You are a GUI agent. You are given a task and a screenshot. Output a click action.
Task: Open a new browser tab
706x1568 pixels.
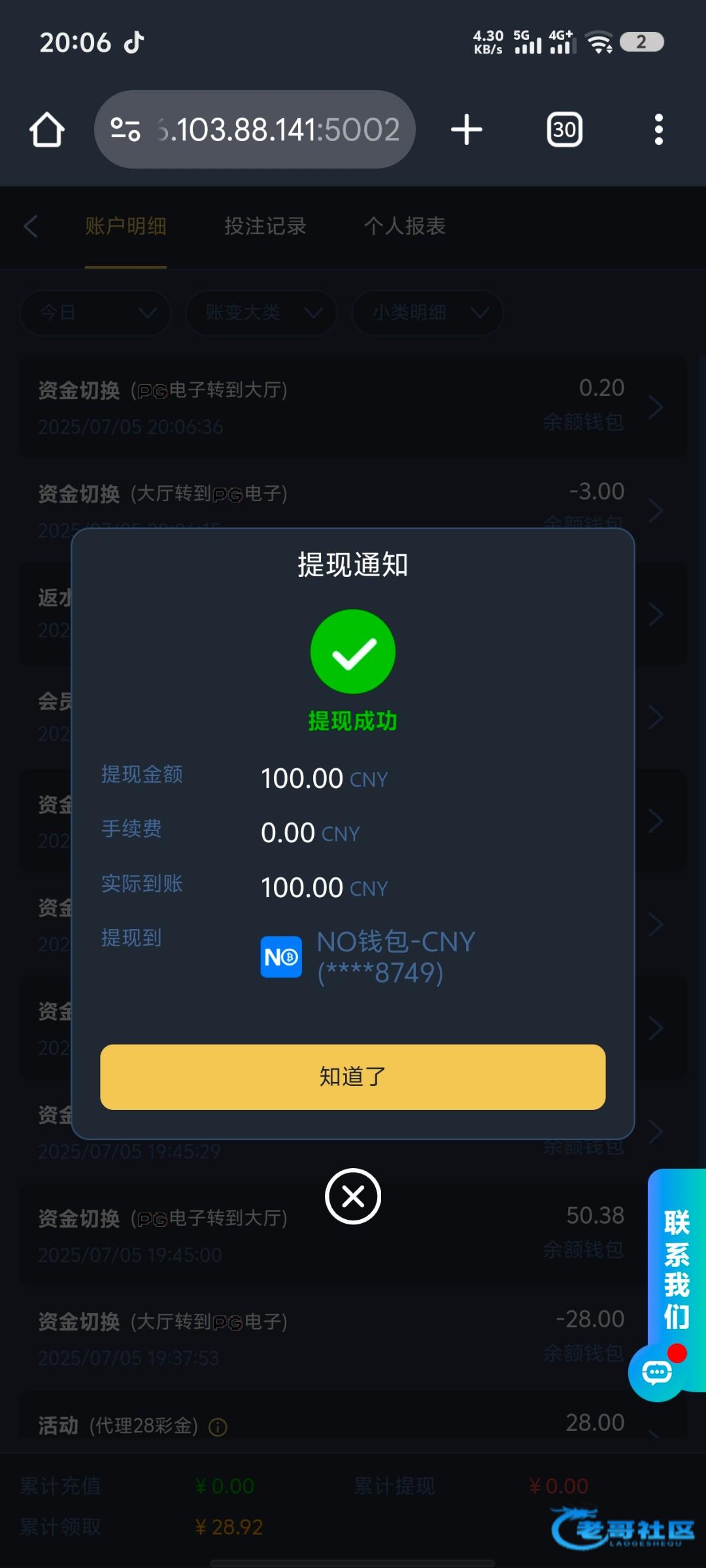pos(466,129)
